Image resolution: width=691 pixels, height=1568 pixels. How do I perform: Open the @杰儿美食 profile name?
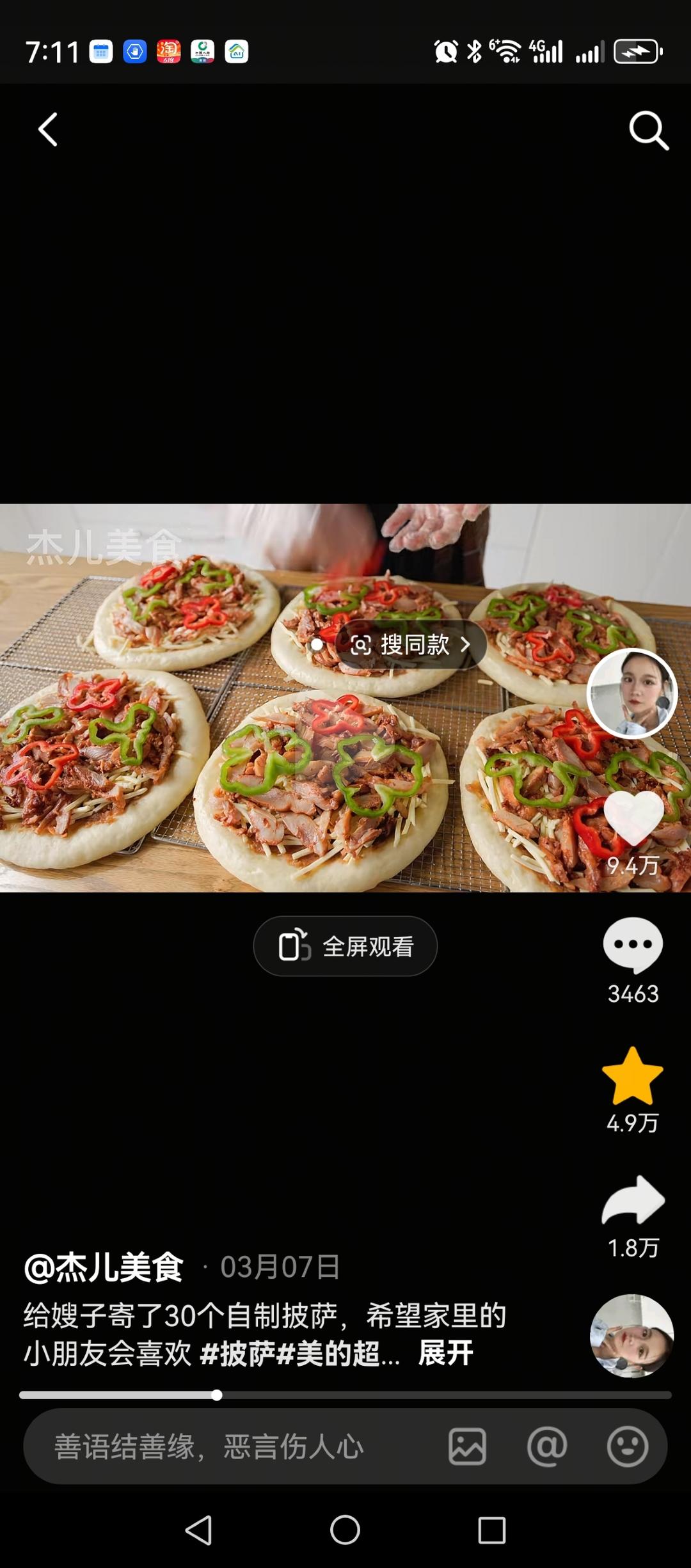coord(104,1267)
